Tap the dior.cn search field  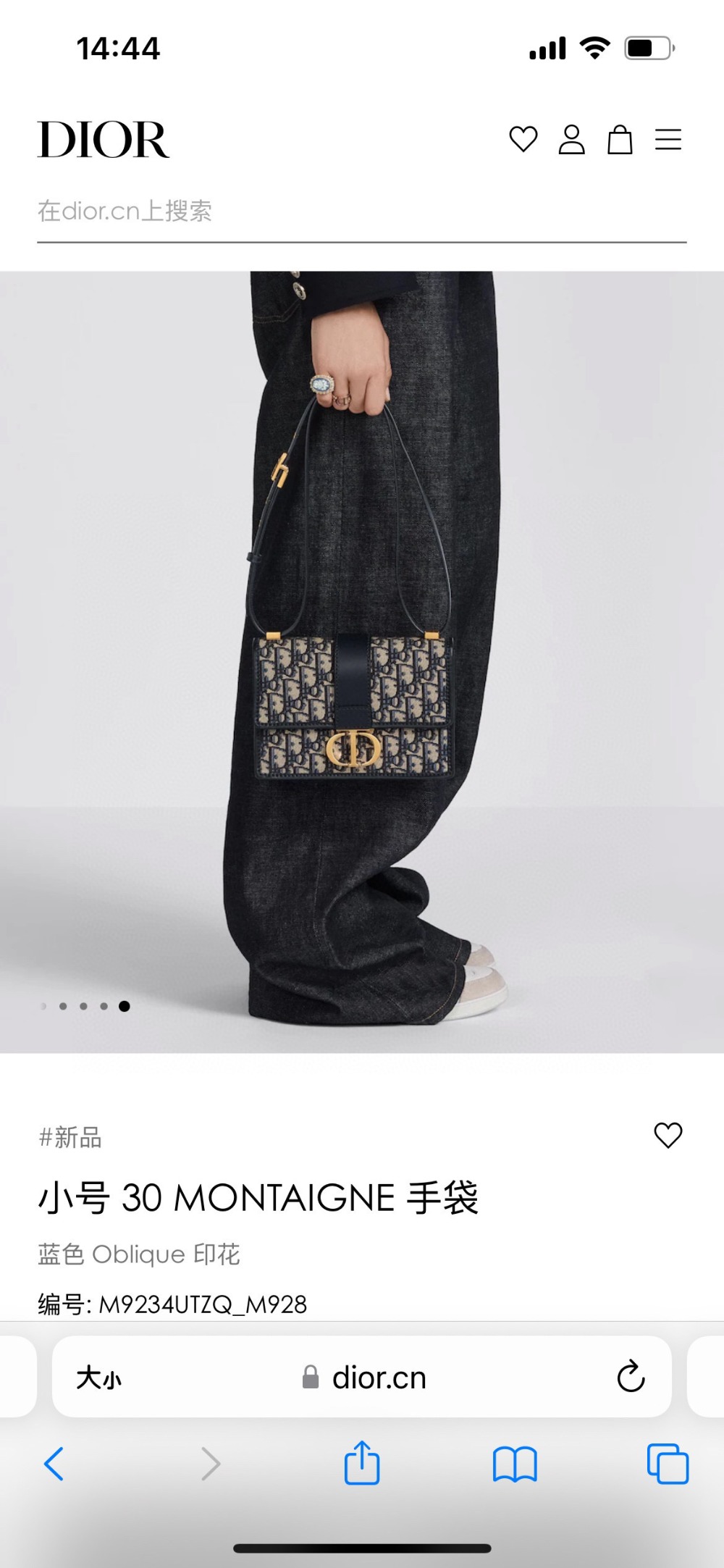click(361, 211)
